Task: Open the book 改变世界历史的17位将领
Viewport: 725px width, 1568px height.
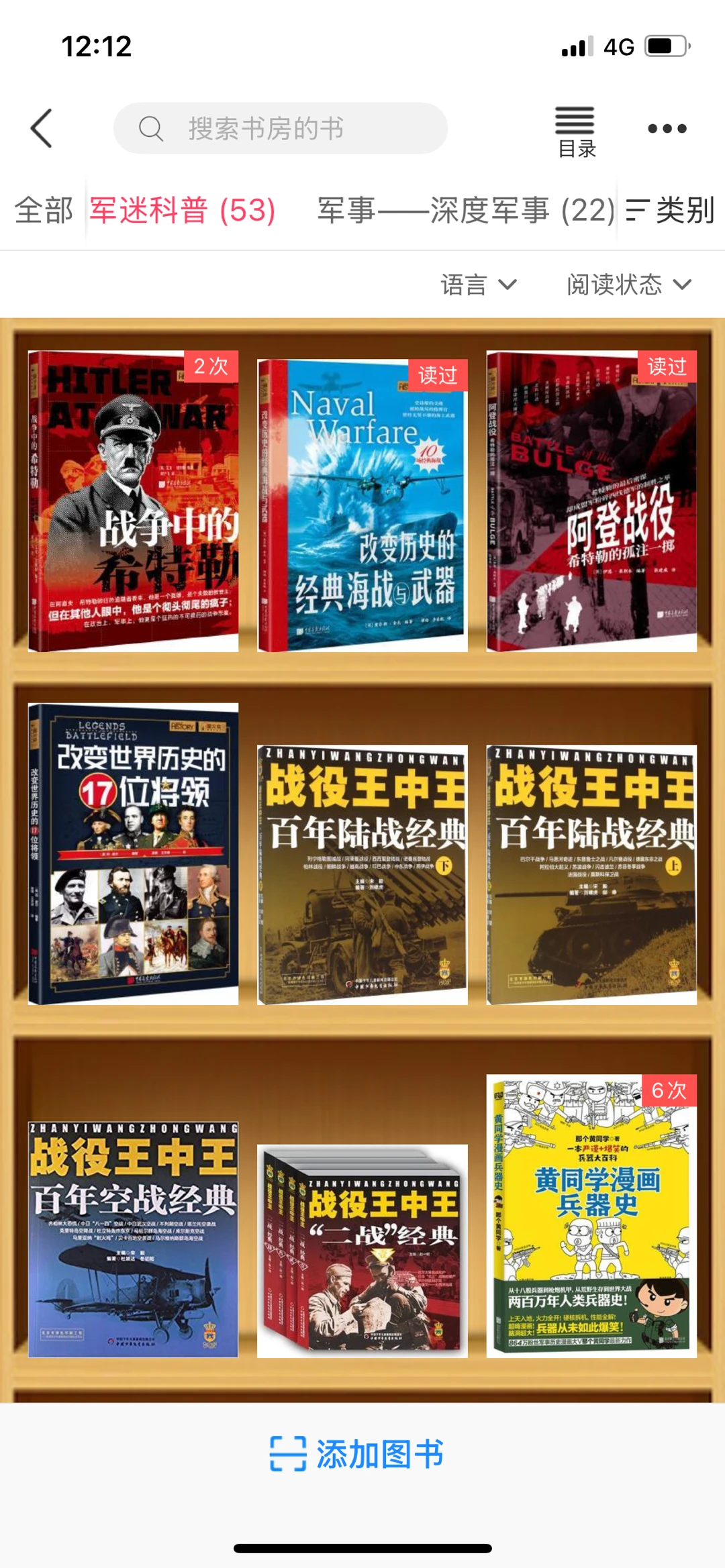Action: tap(133, 853)
